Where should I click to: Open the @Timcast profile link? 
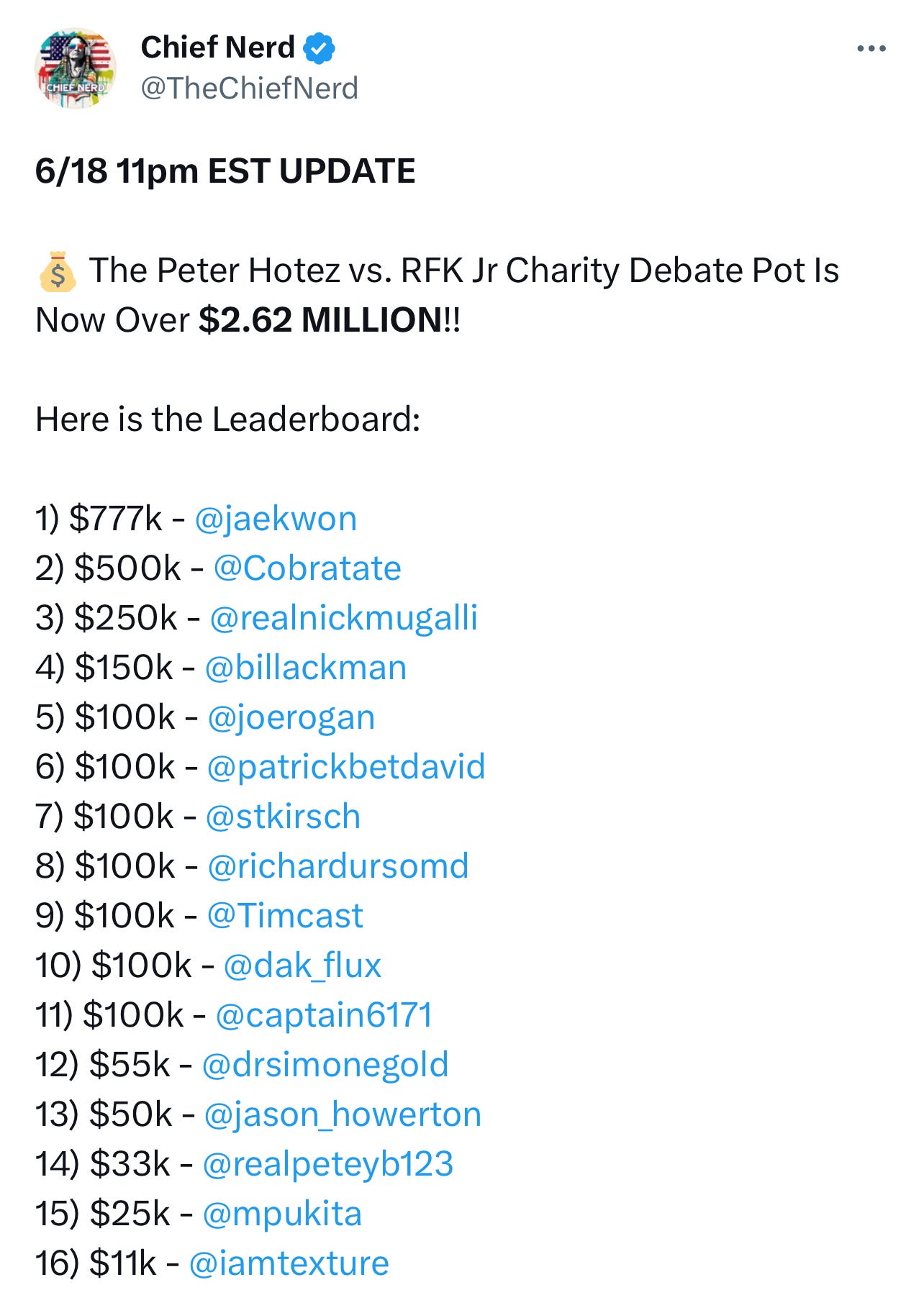click(x=285, y=916)
